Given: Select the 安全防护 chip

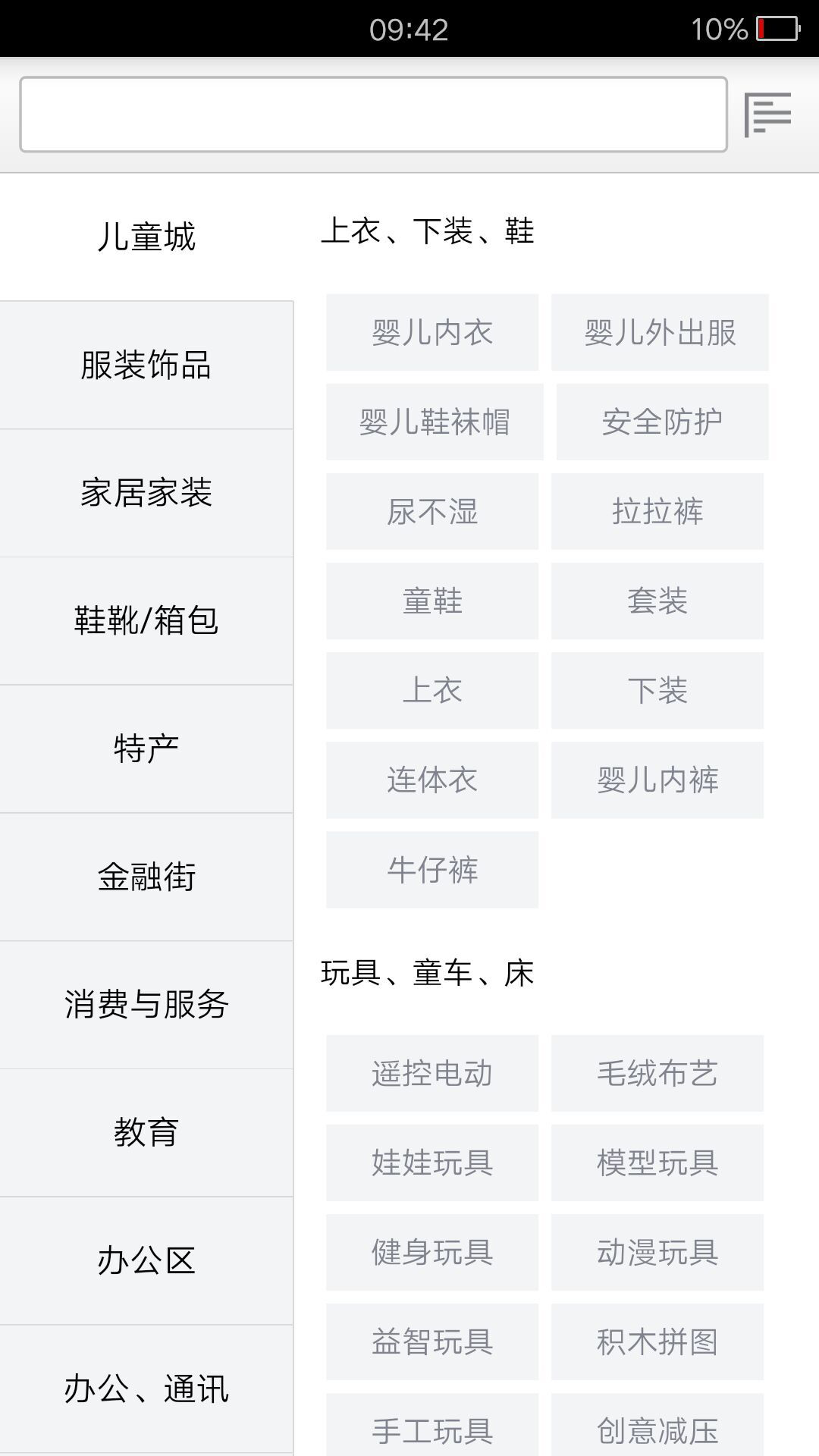Looking at the screenshot, I should pos(662,422).
